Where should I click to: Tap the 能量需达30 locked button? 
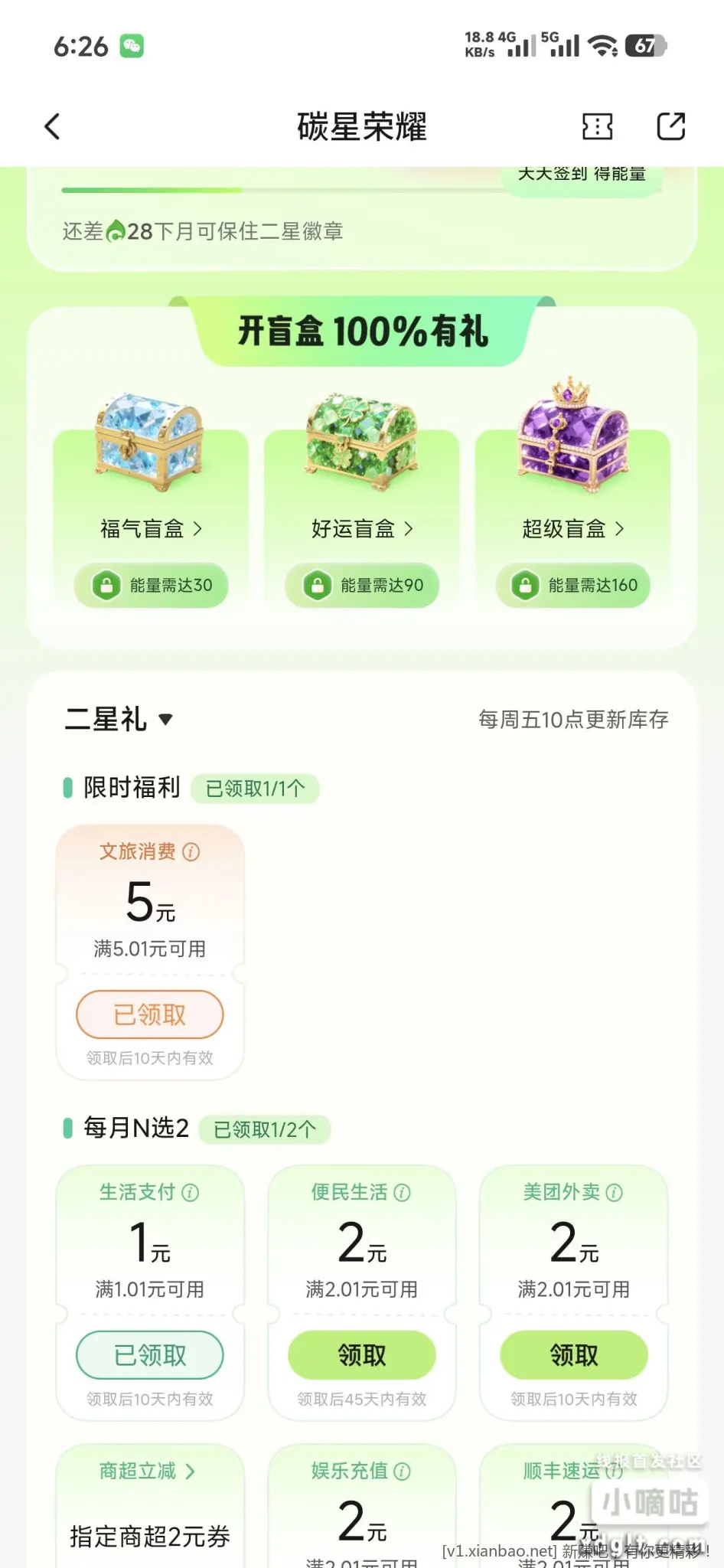click(x=151, y=586)
